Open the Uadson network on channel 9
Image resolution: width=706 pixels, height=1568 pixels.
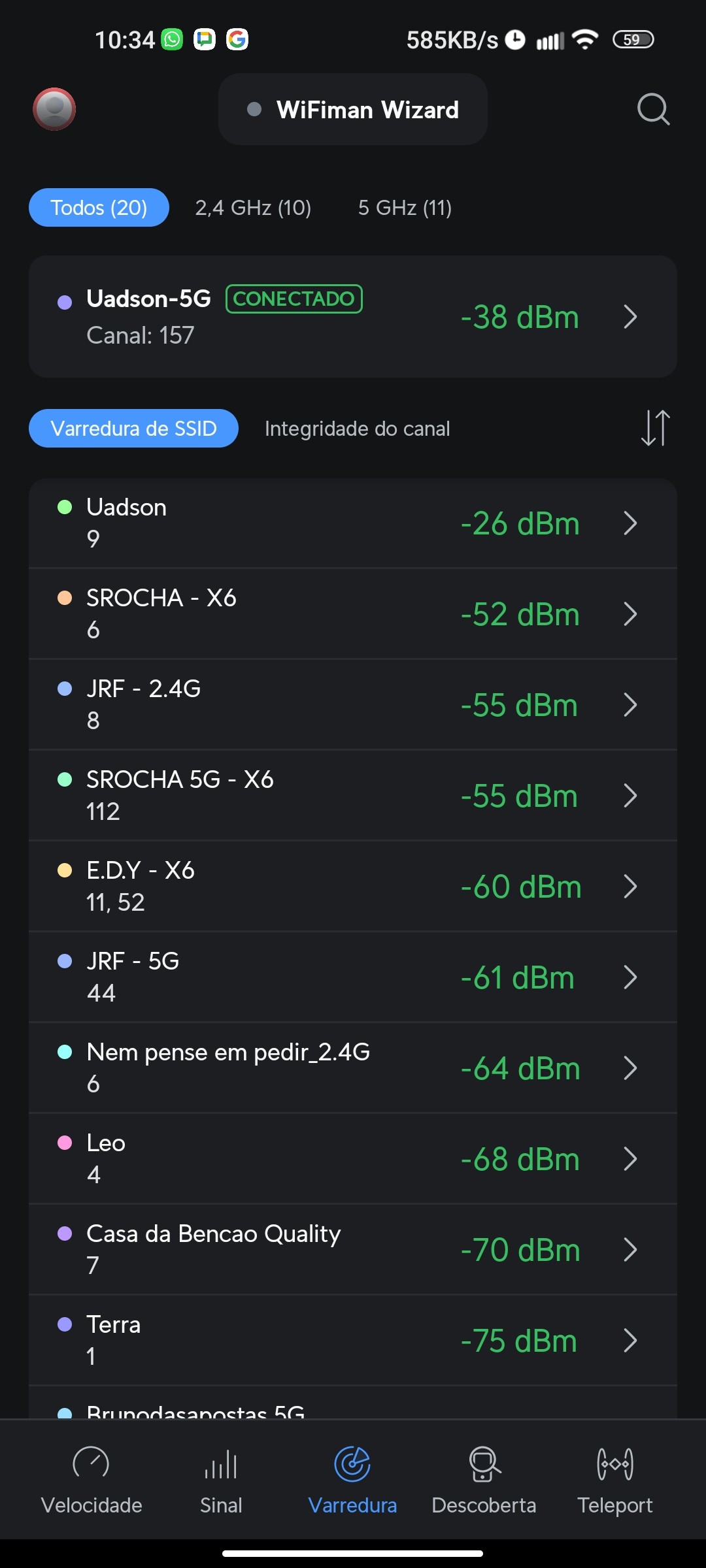[353, 523]
